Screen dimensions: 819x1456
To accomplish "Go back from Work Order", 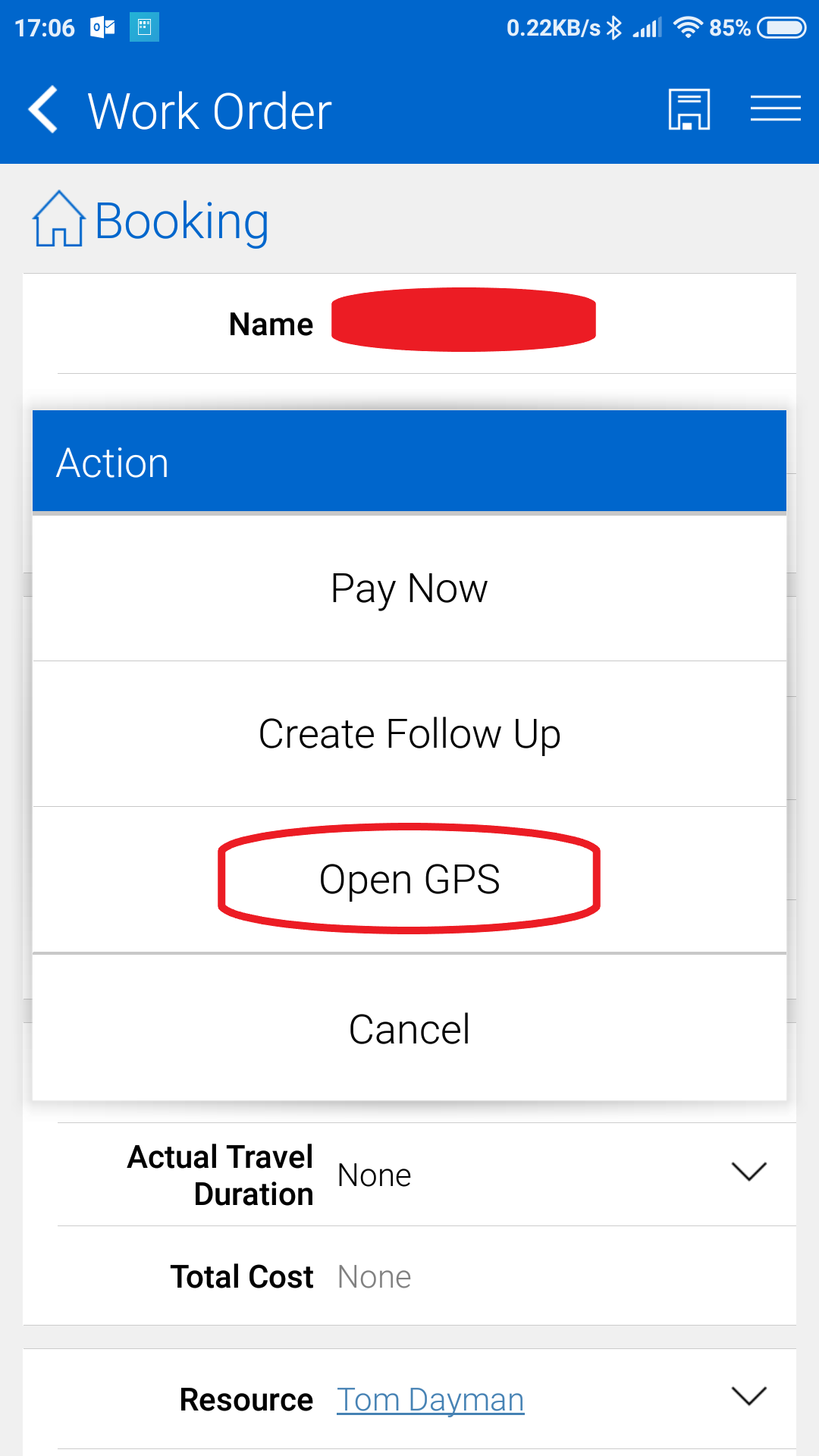I will click(43, 110).
